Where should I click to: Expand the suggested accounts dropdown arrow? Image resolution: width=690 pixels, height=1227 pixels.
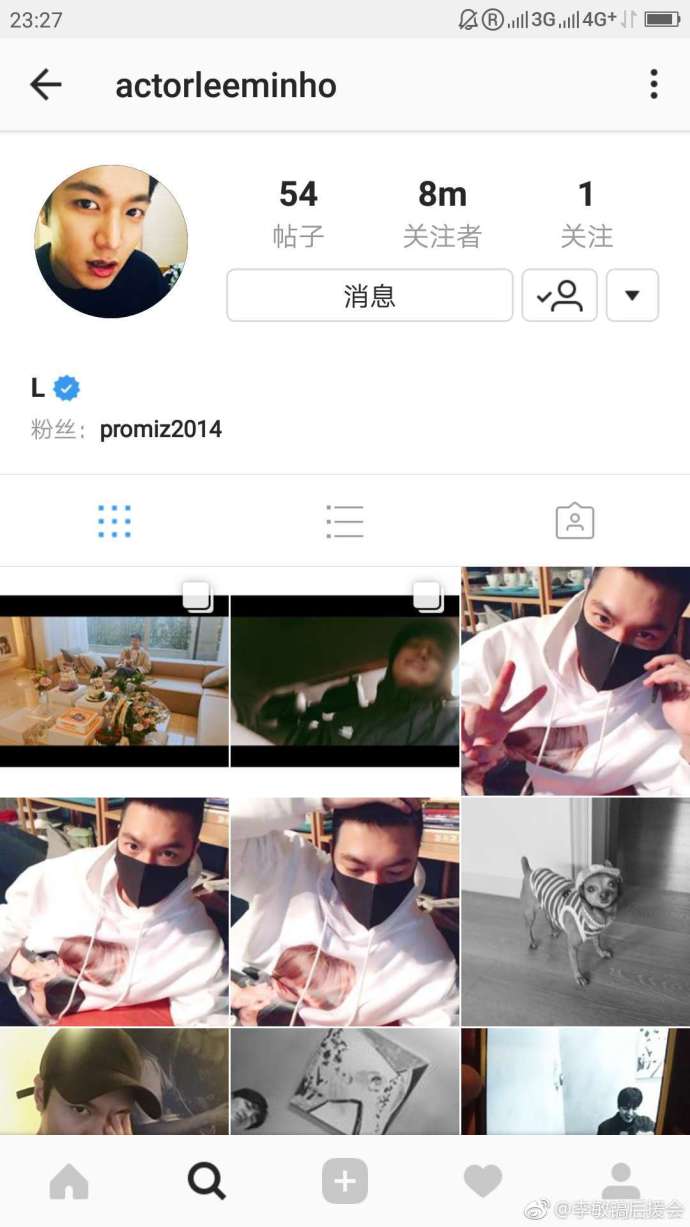pyautogui.click(x=632, y=295)
